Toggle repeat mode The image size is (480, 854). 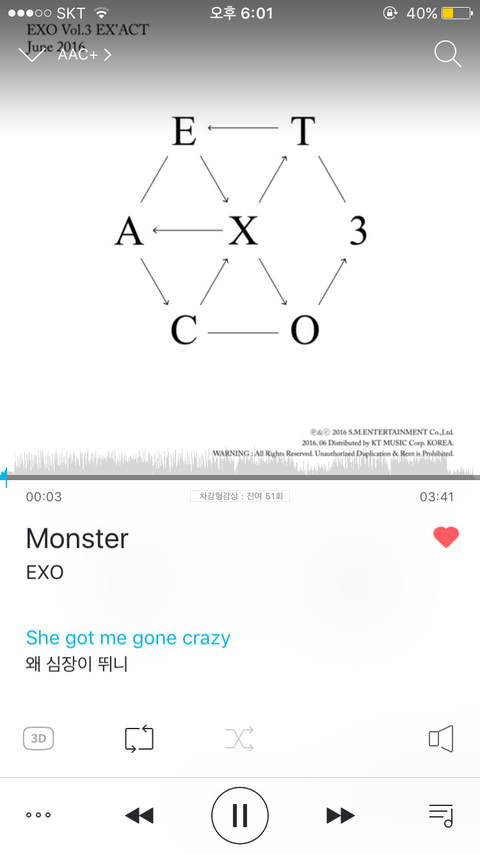point(139,739)
